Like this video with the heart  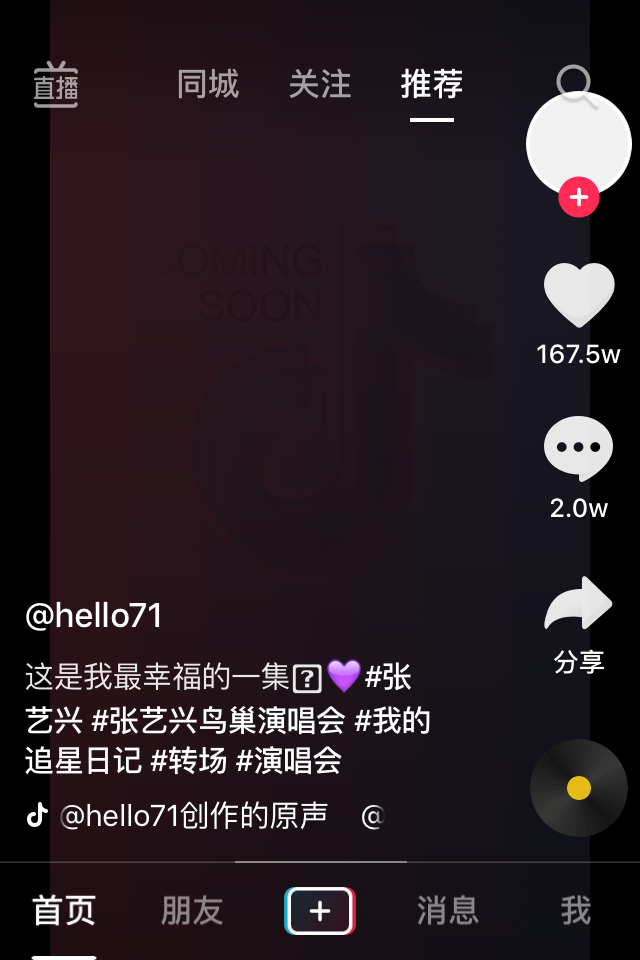[579, 295]
